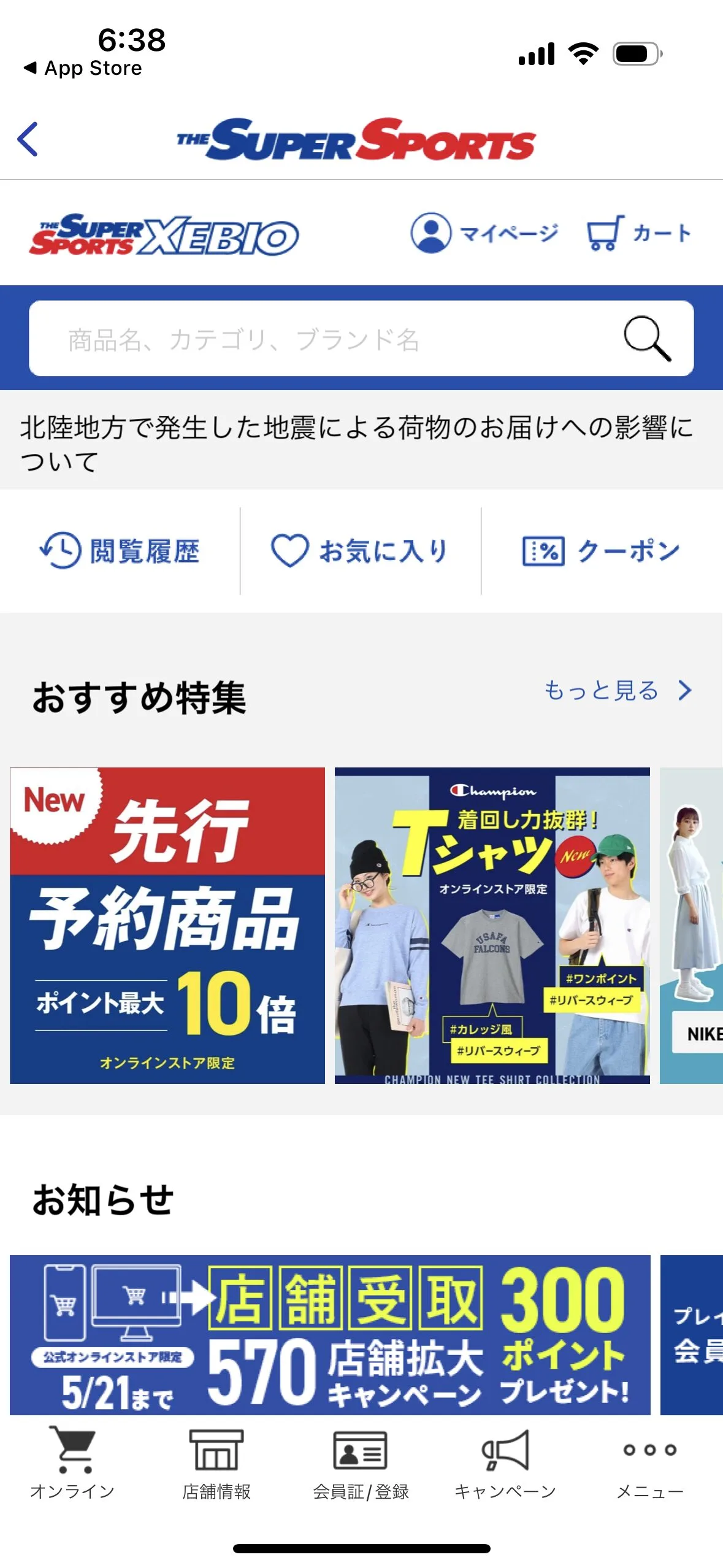Open お気に入り favorites
Viewport: 723px width, 1568px height.
tap(360, 551)
